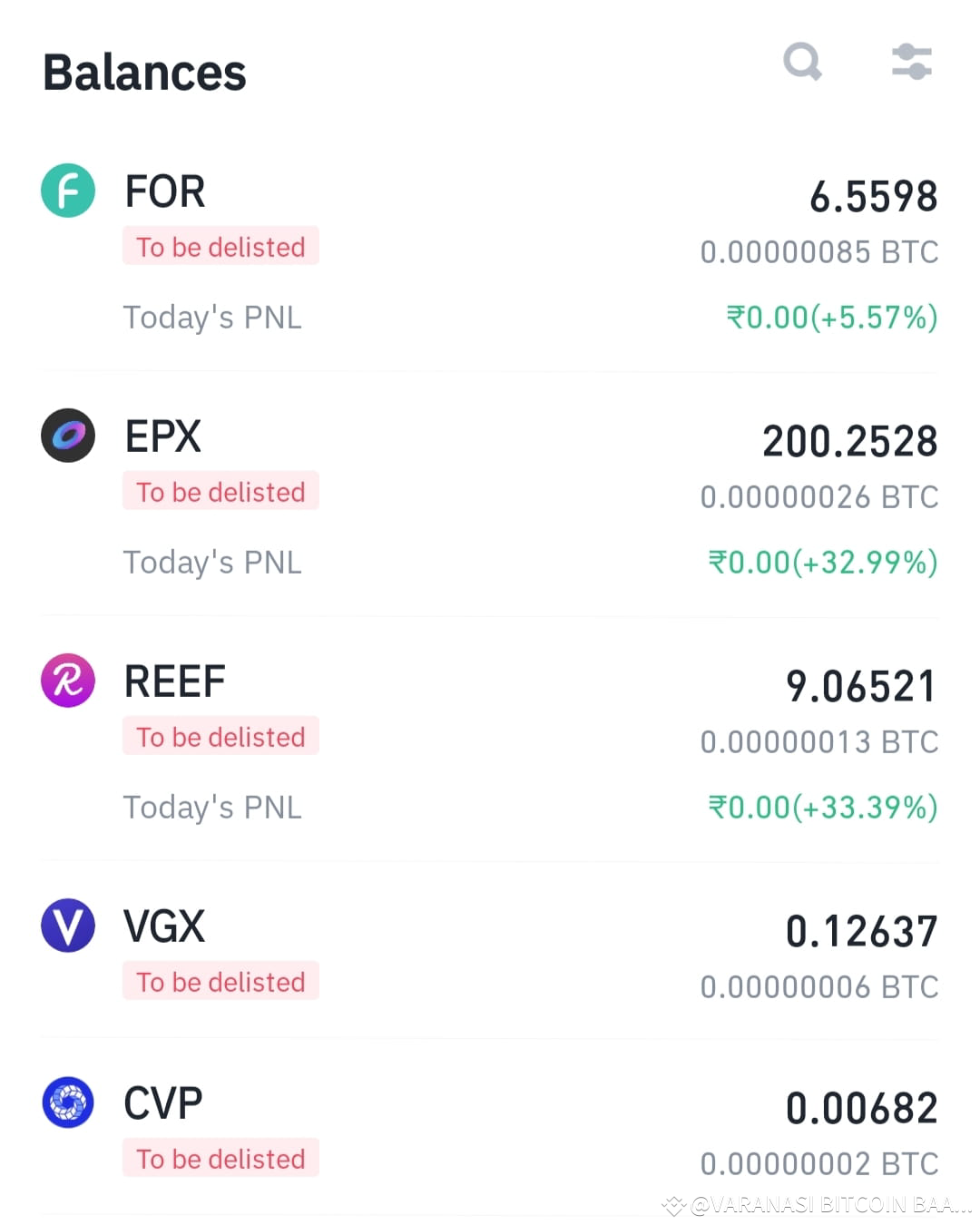
Task: Tap the 'To be delisted' label for CVP
Action: 220,1158
